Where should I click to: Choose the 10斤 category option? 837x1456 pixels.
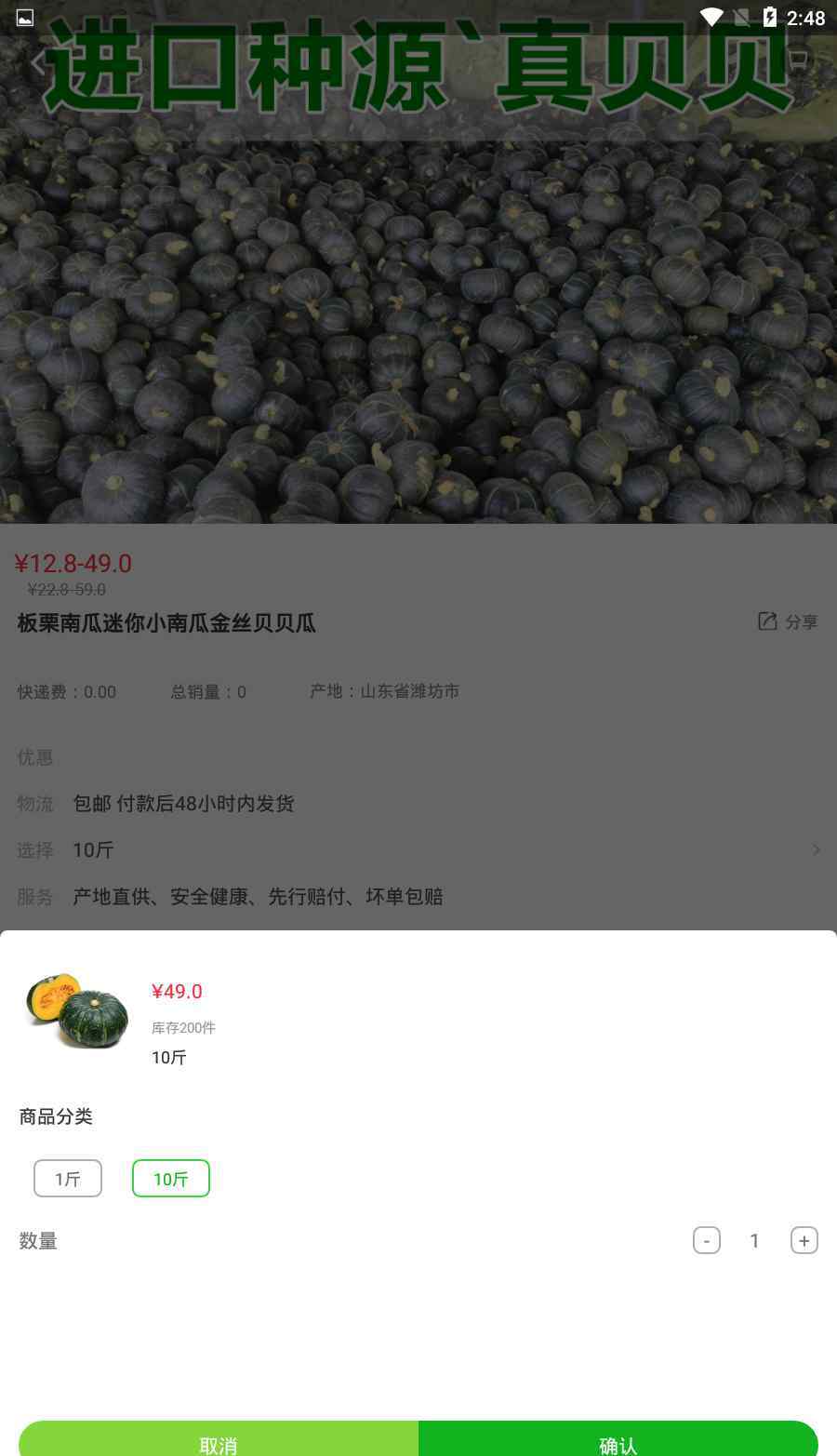(x=171, y=1179)
